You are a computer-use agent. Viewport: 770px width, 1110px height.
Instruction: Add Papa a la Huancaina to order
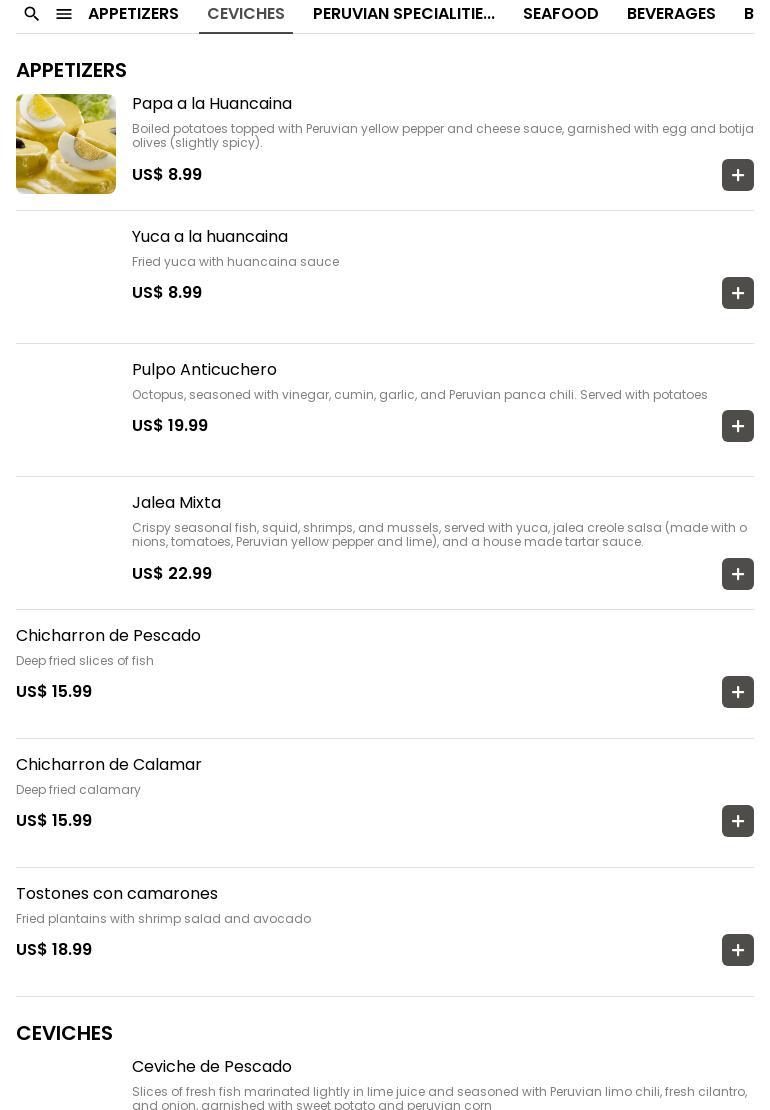point(738,175)
